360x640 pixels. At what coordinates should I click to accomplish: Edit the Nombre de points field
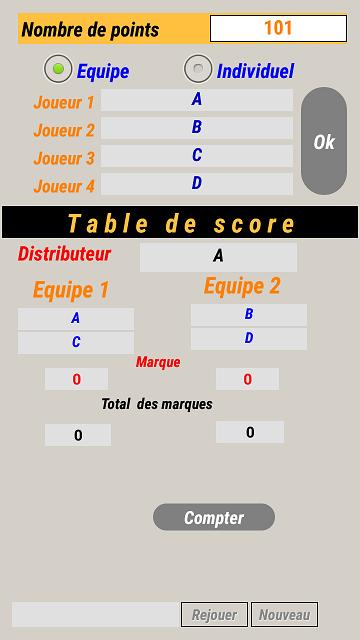pos(278,29)
